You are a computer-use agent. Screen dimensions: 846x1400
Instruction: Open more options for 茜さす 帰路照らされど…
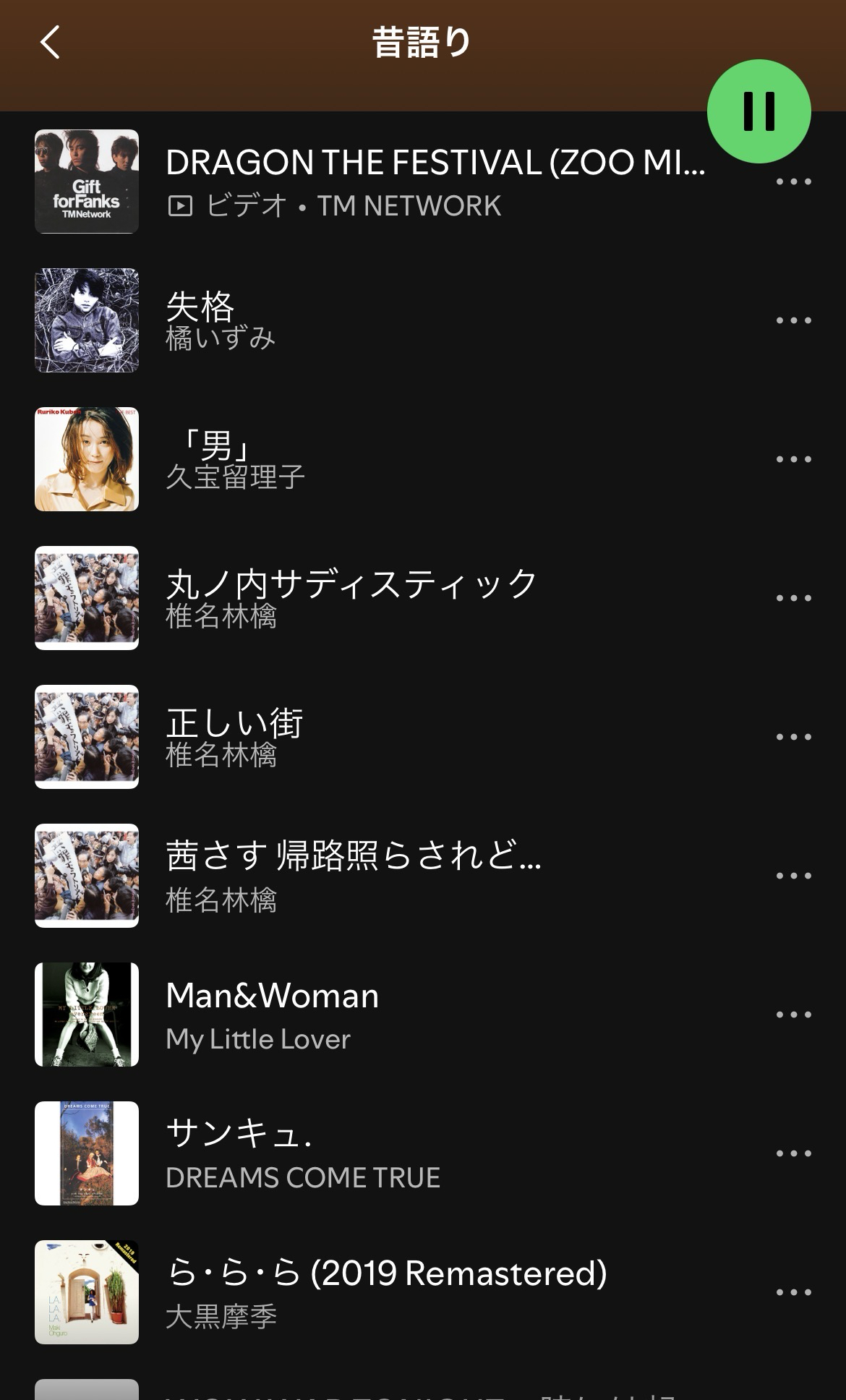(793, 876)
